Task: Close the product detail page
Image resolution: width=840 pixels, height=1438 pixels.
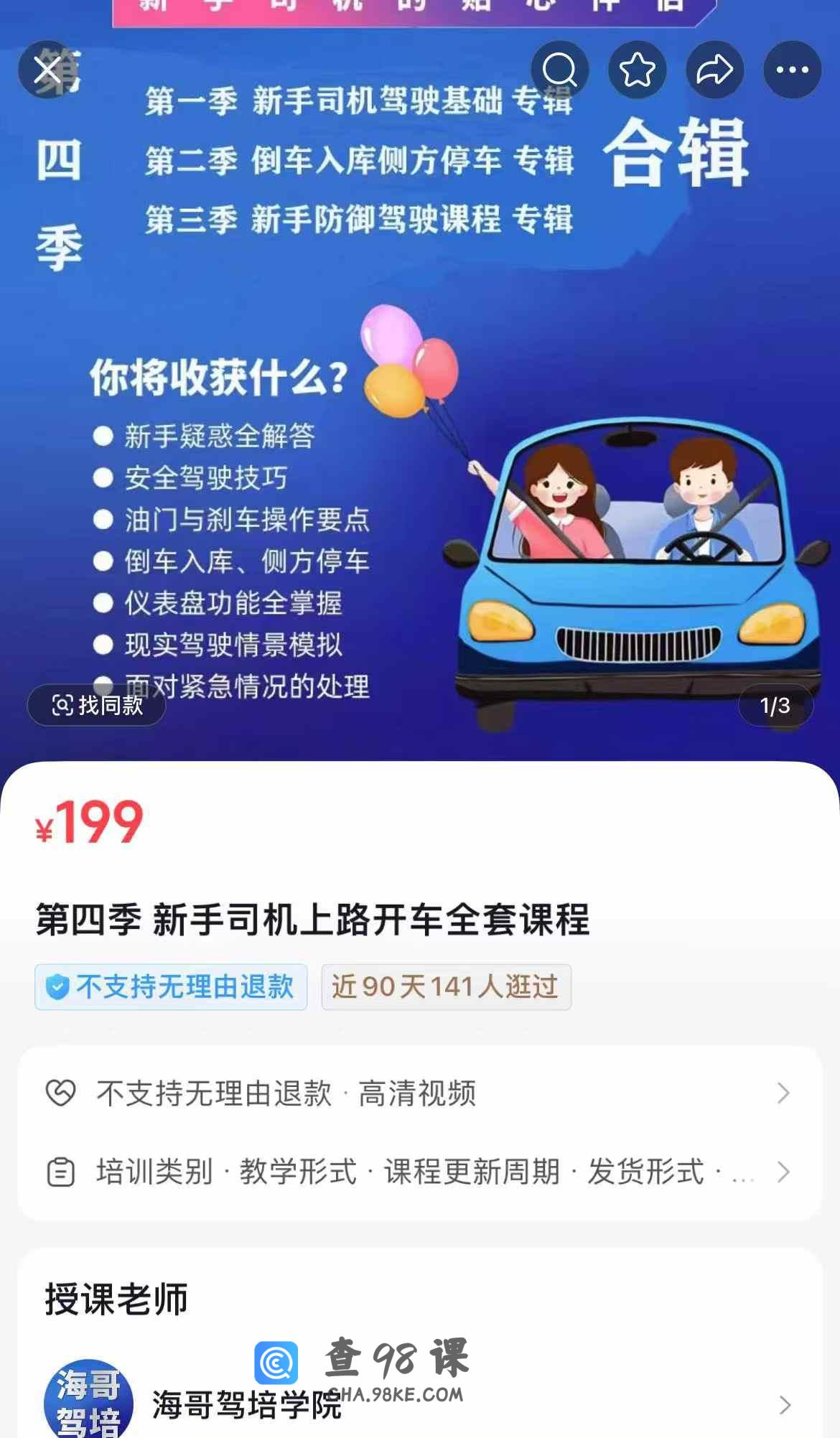Action: tap(47, 70)
